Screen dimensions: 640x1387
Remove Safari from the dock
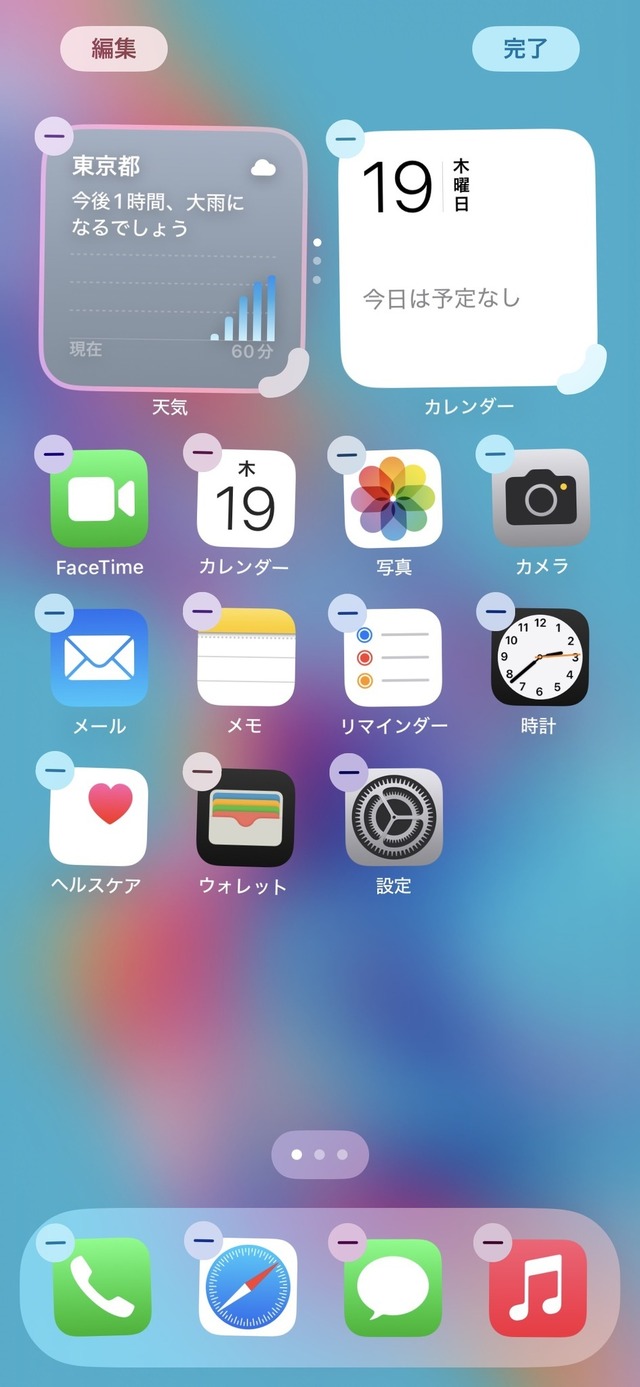click(204, 1241)
